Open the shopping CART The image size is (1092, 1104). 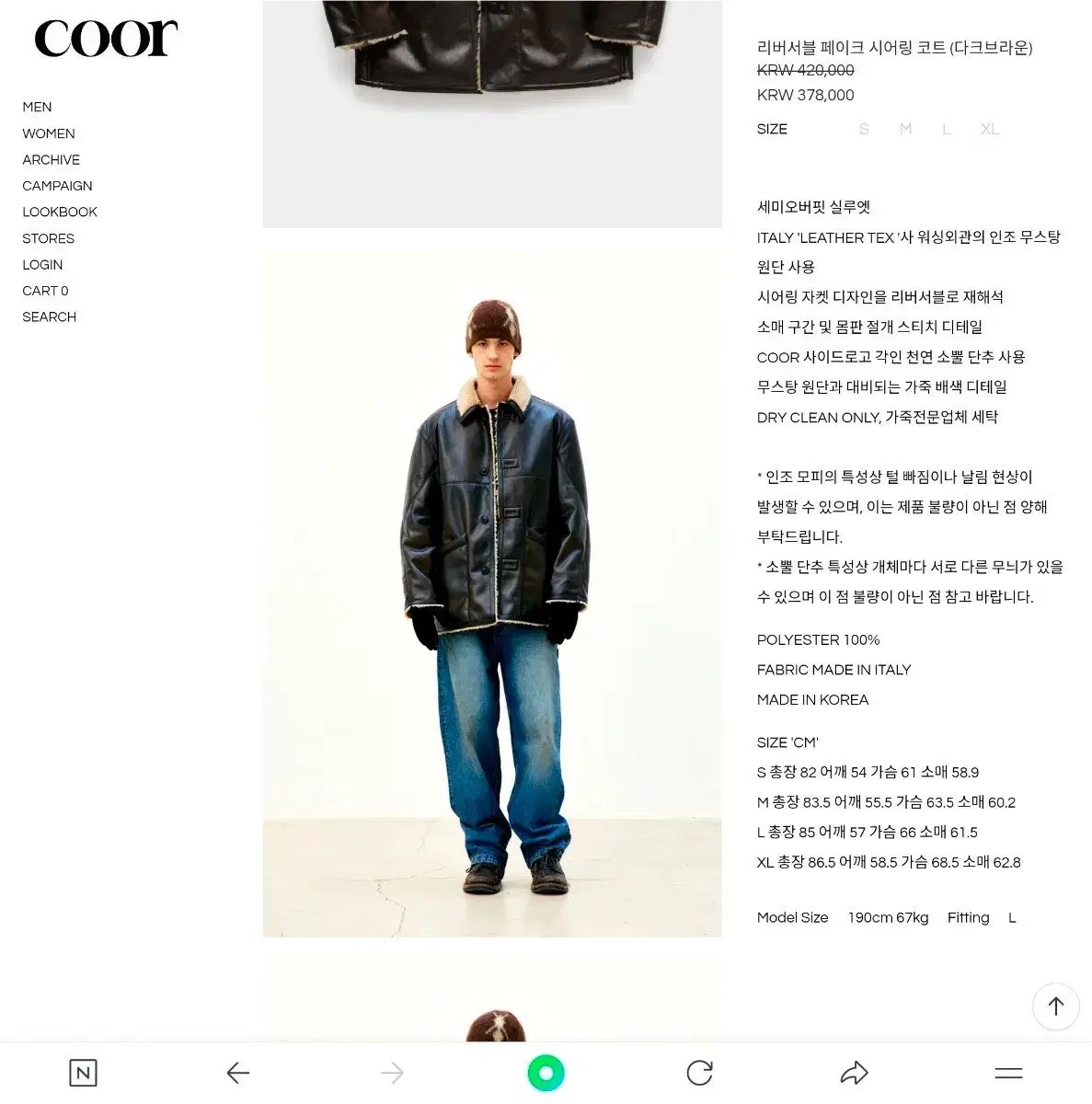pyautogui.click(x=45, y=291)
